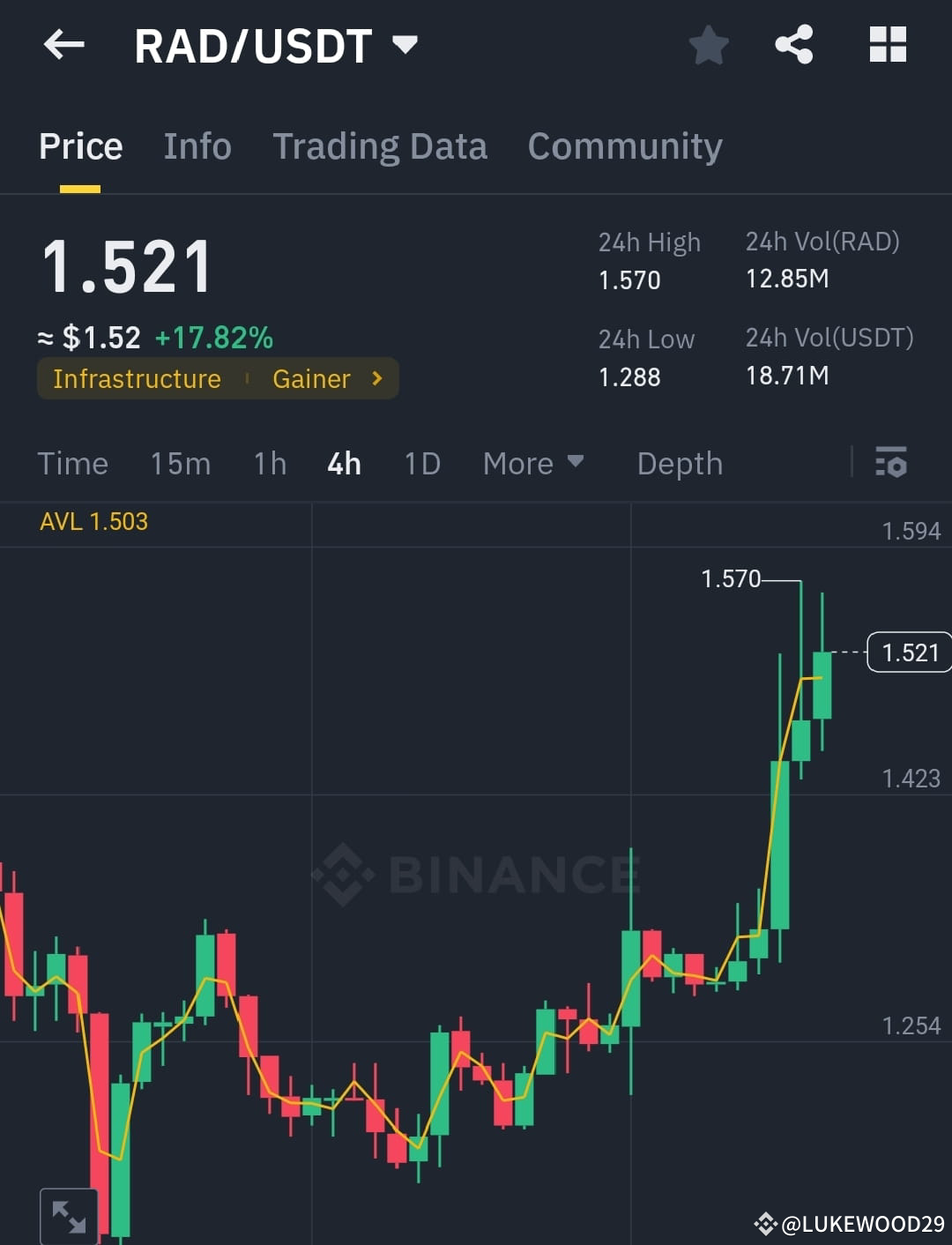Open the share options icon
This screenshot has height=1245, width=952.
point(794,45)
